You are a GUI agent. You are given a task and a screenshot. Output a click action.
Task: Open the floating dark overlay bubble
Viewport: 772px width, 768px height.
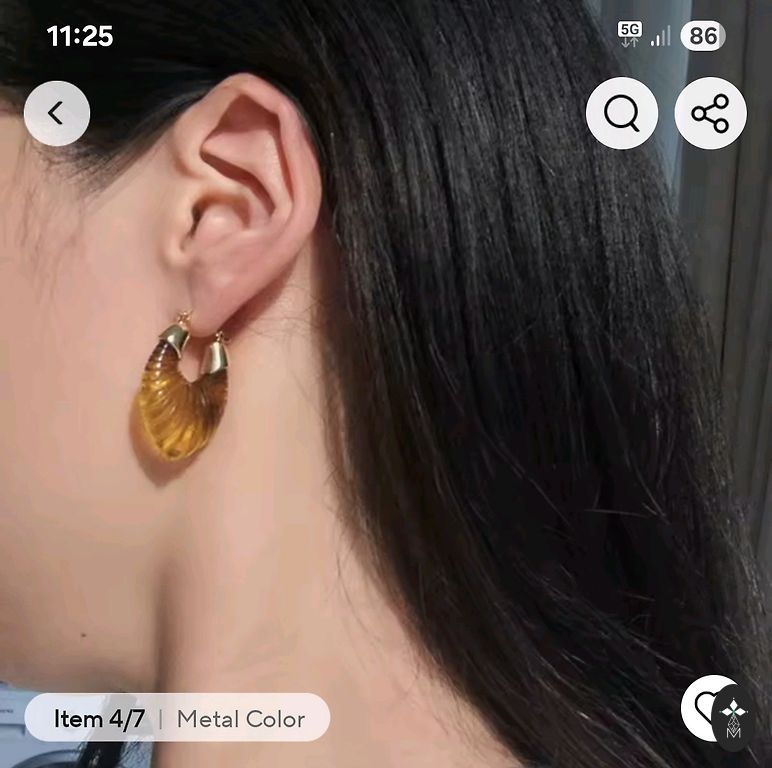[x=735, y=719]
